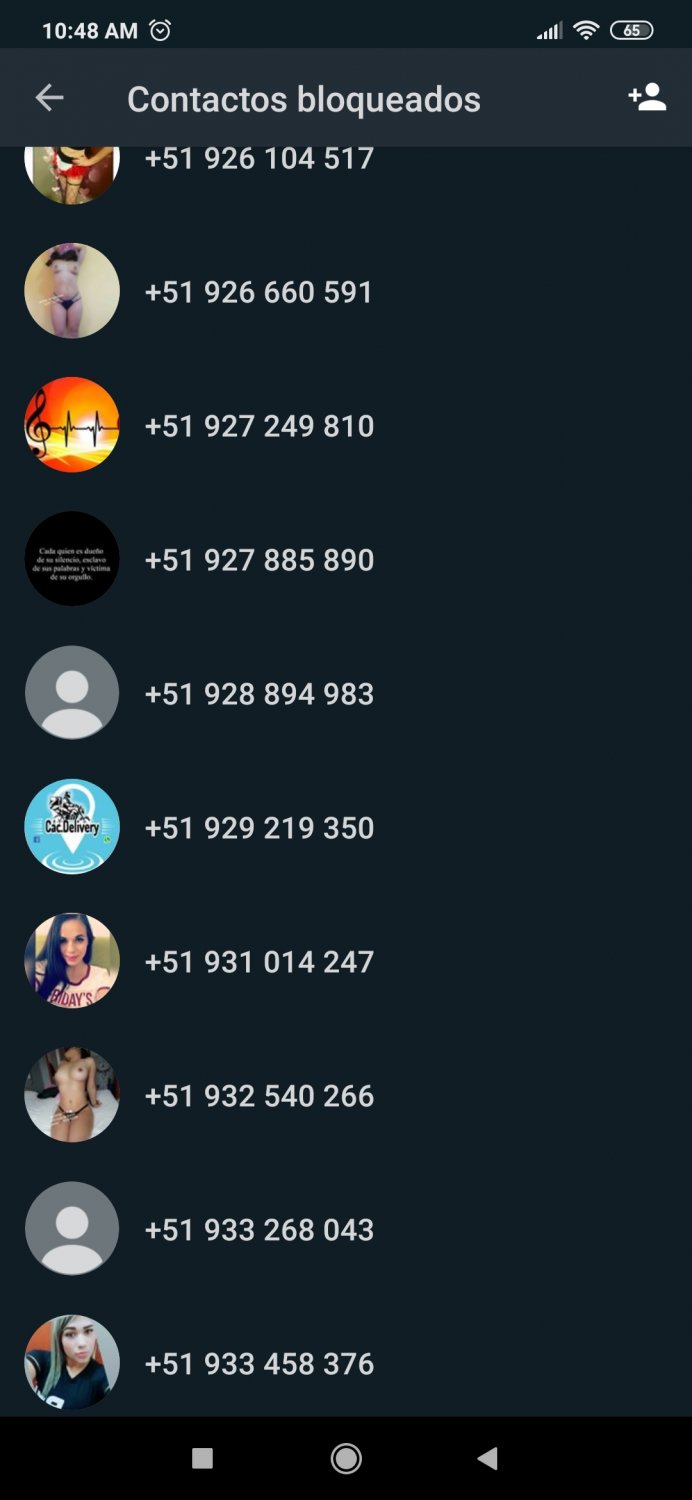Open the Cac Delivery contact +51 929 219 350
This screenshot has height=1500, width=692.
coord(346,828)
